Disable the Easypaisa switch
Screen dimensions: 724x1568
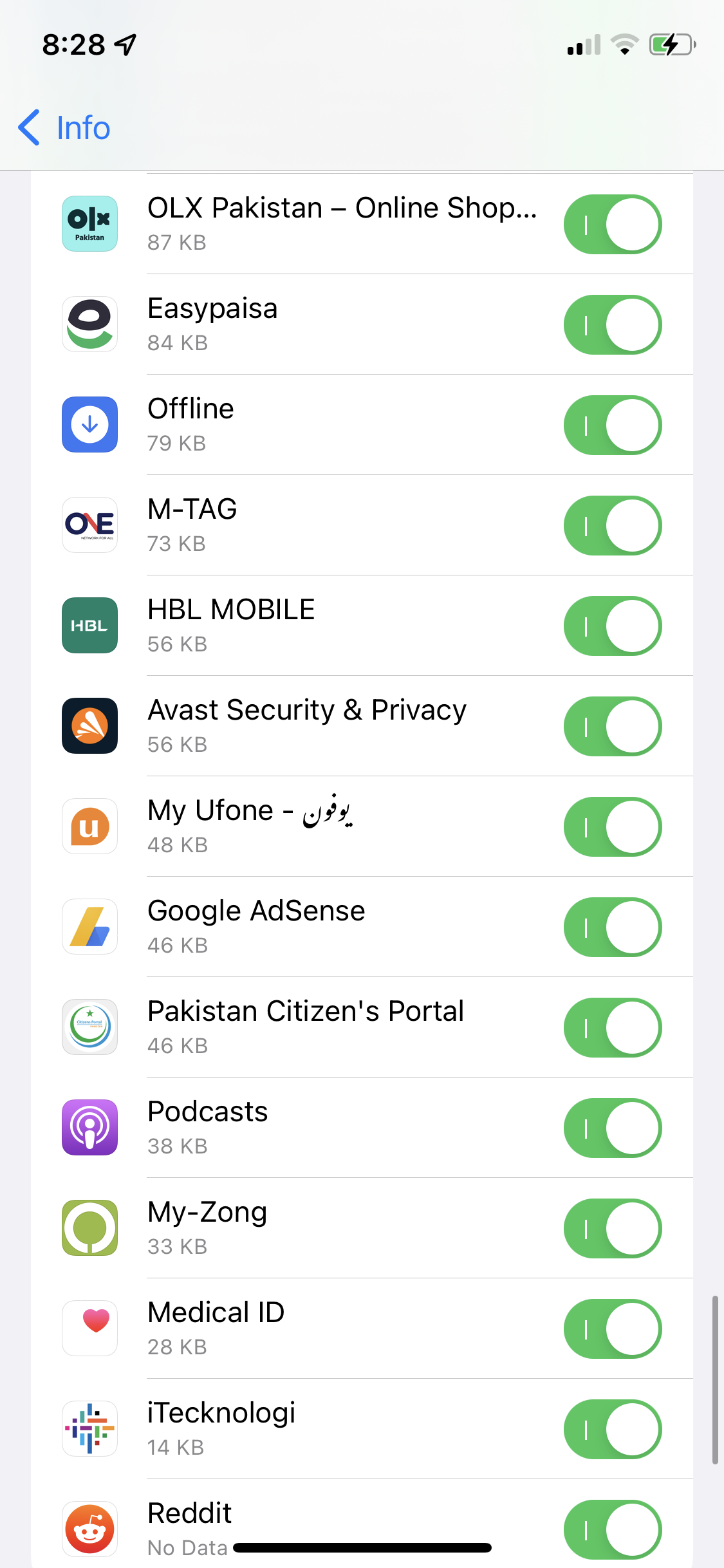612,325
